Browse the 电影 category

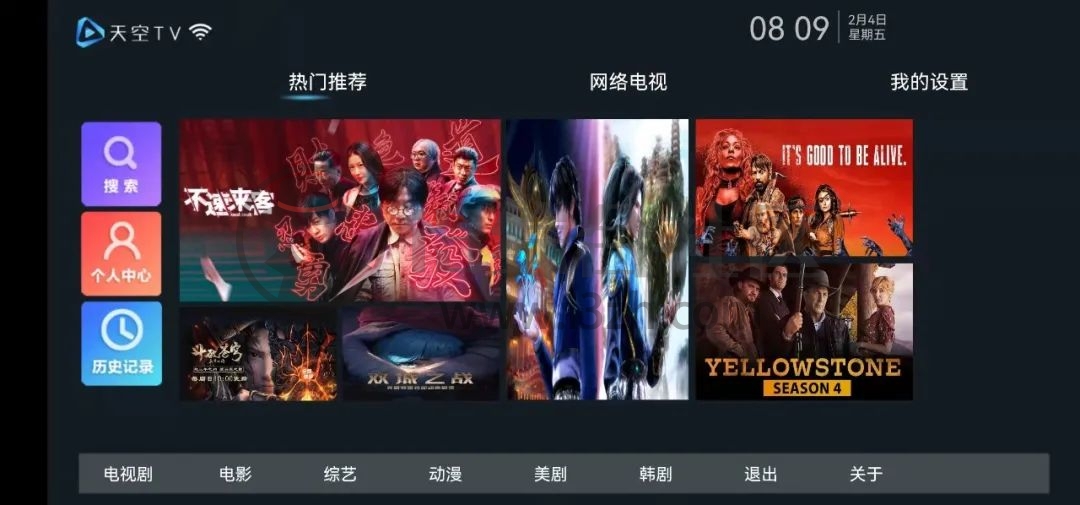(x=235, y=474)
